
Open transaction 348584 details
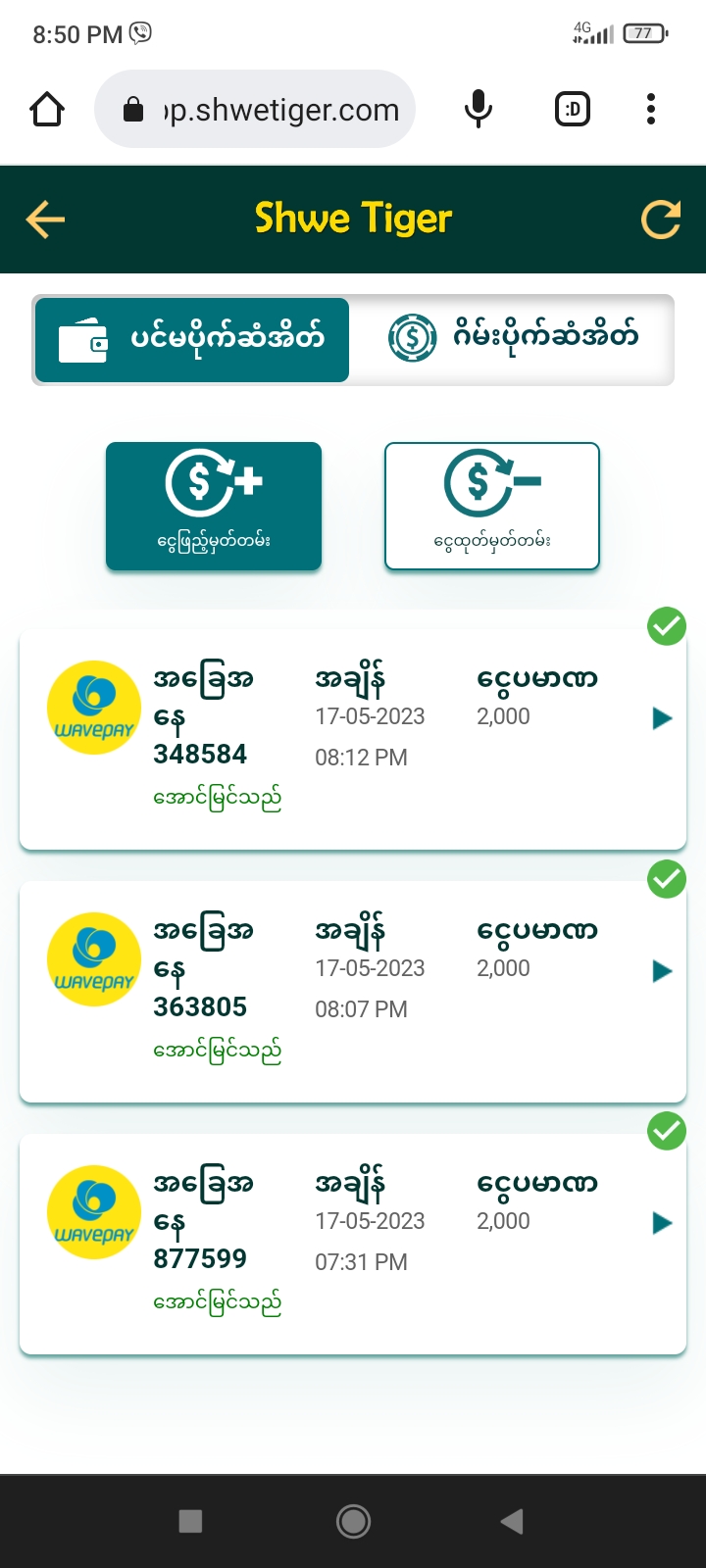pos(662,718)
